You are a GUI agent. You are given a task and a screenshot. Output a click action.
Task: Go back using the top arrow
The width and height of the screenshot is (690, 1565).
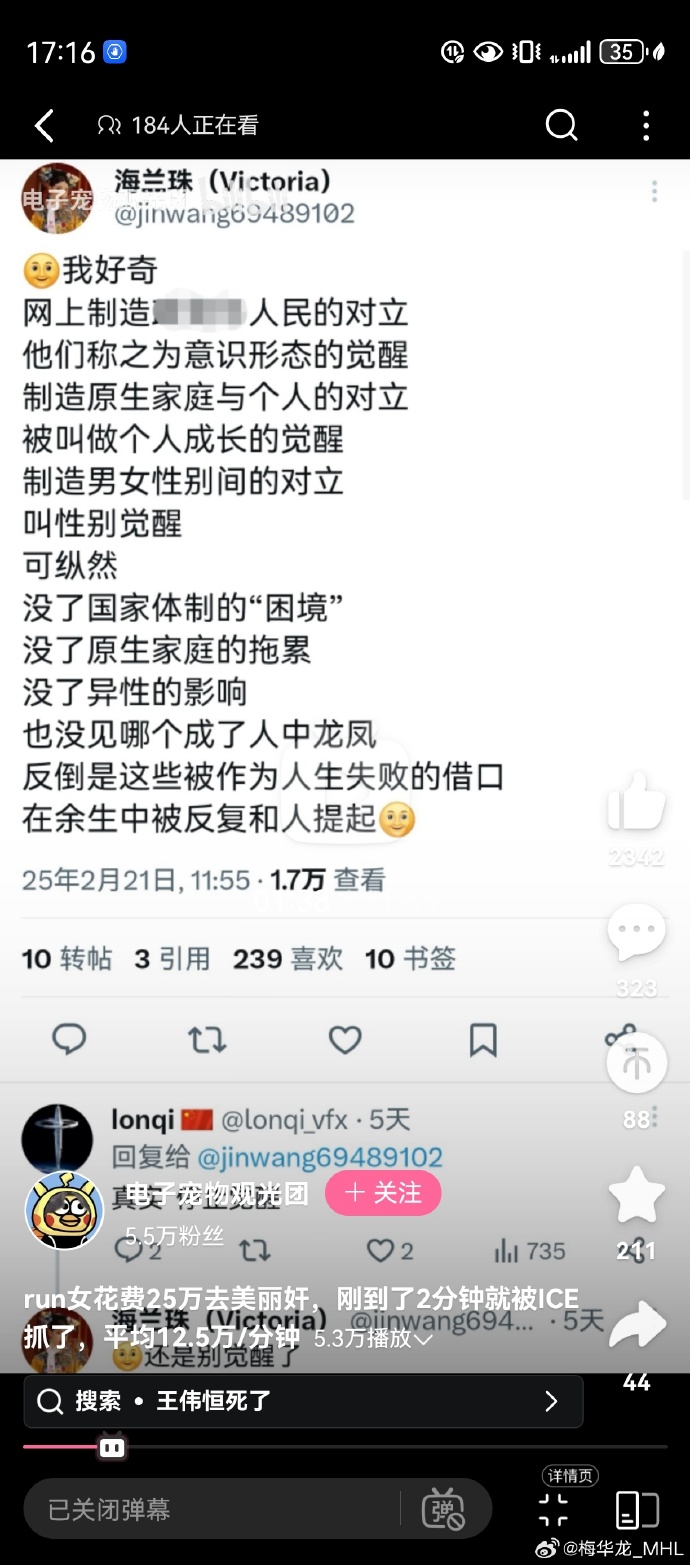tap(44, 126)
